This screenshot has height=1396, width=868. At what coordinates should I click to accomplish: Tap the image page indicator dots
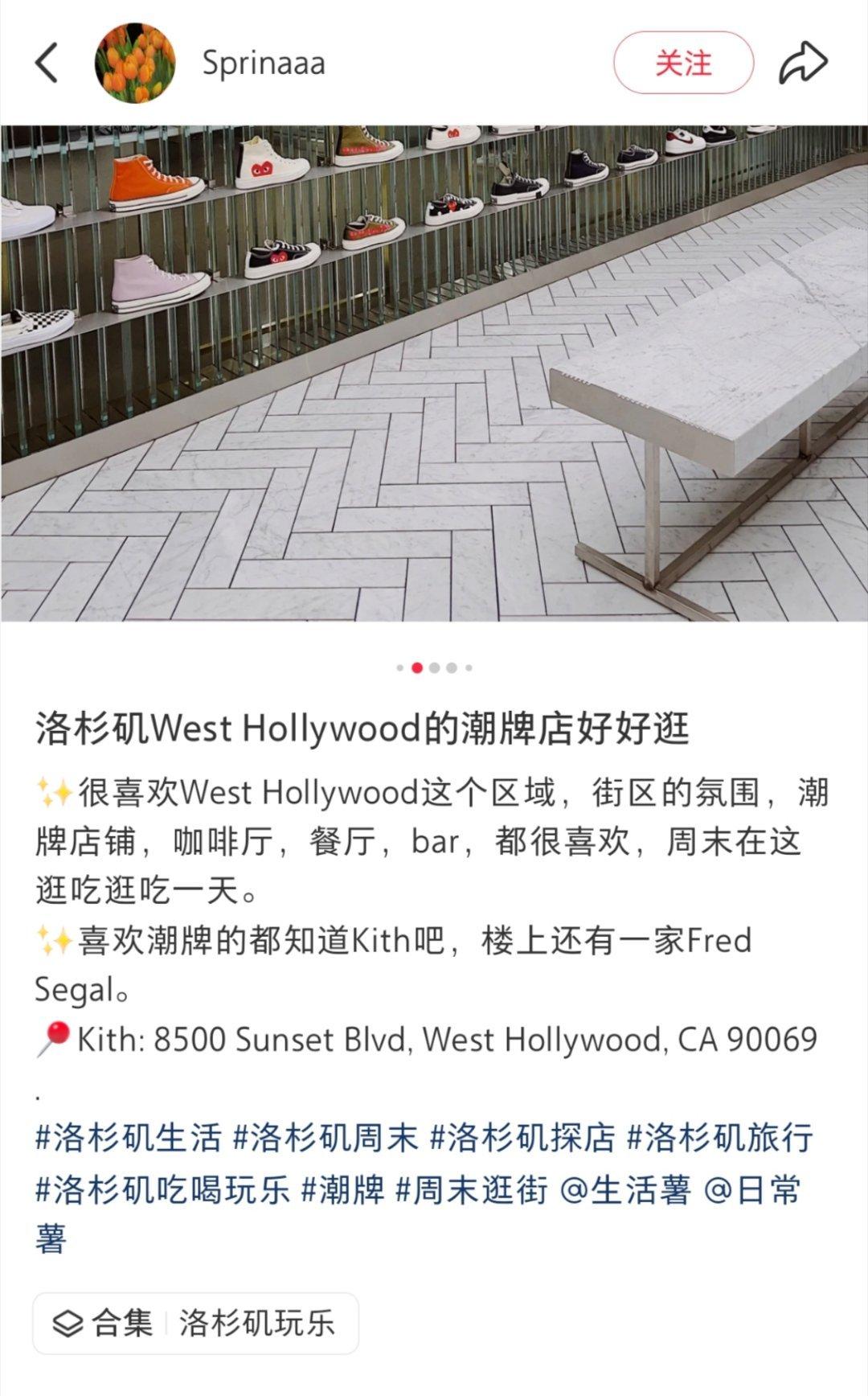434,667
